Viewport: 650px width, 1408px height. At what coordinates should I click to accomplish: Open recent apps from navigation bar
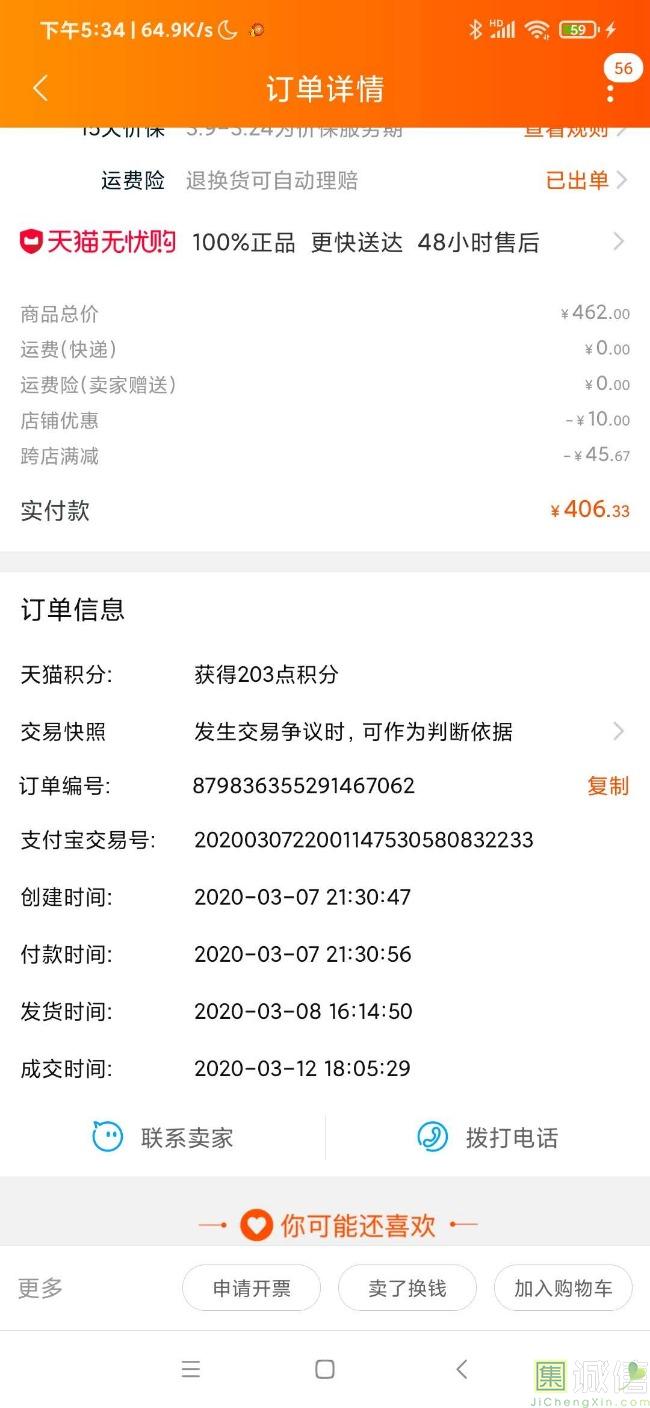pos(190,1369)
